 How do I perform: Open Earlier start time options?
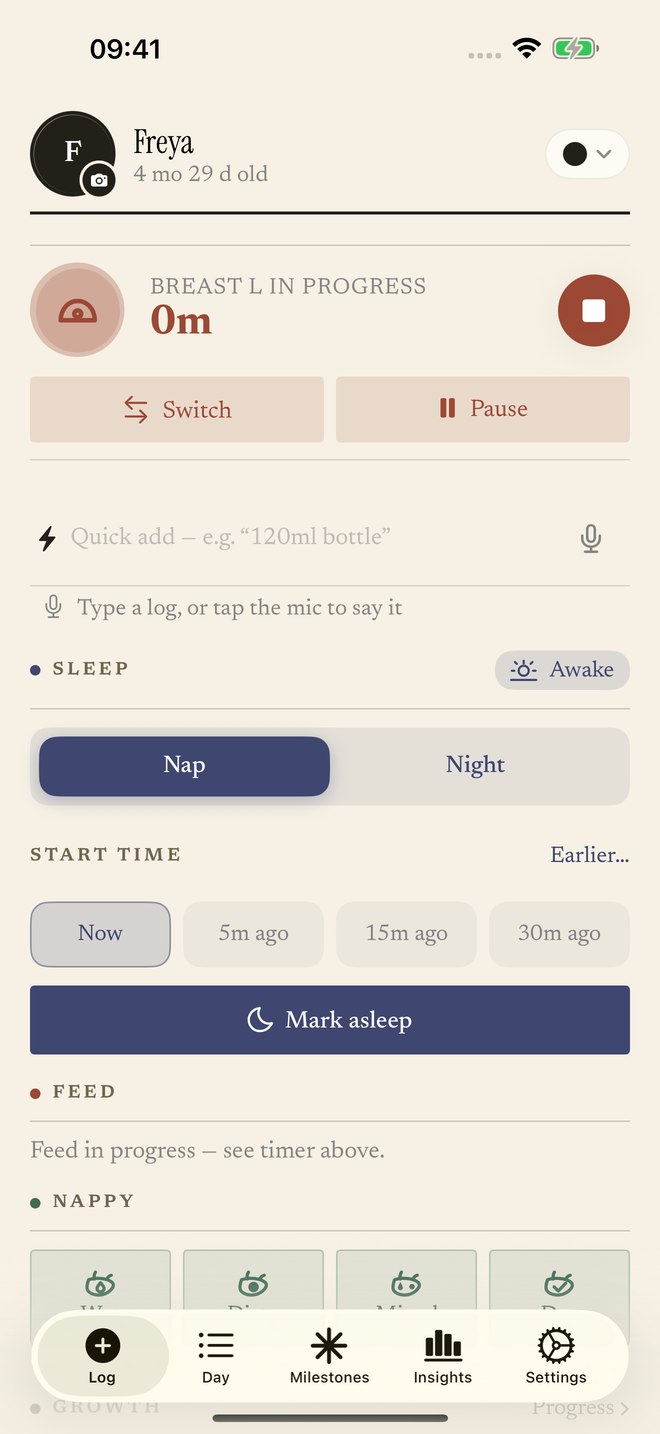click(590, 855)
